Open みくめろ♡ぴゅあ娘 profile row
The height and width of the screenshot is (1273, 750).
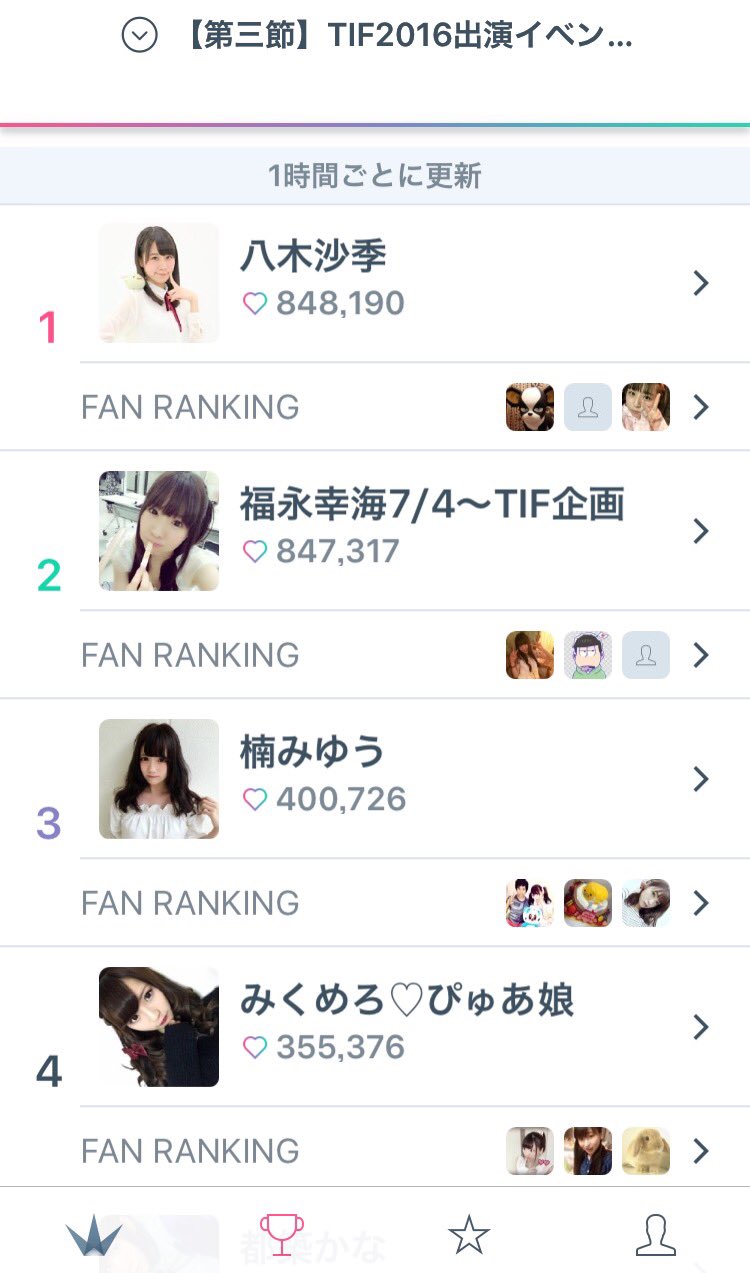click(x=415, y=1027)
